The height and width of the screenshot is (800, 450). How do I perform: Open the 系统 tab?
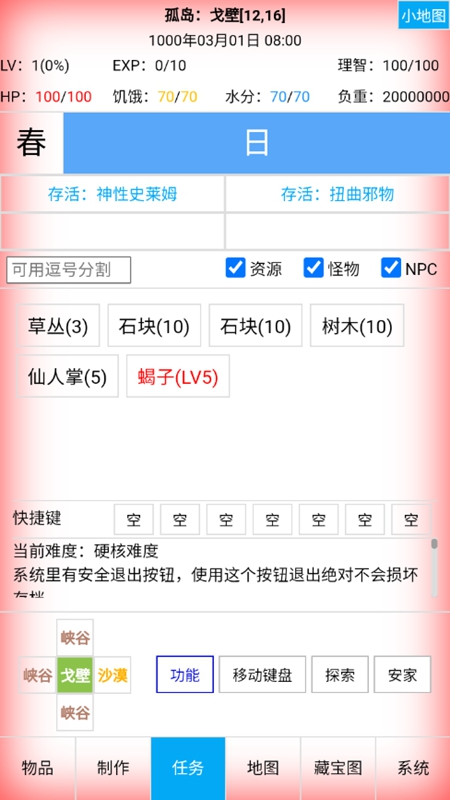click(x=413, y=768)
